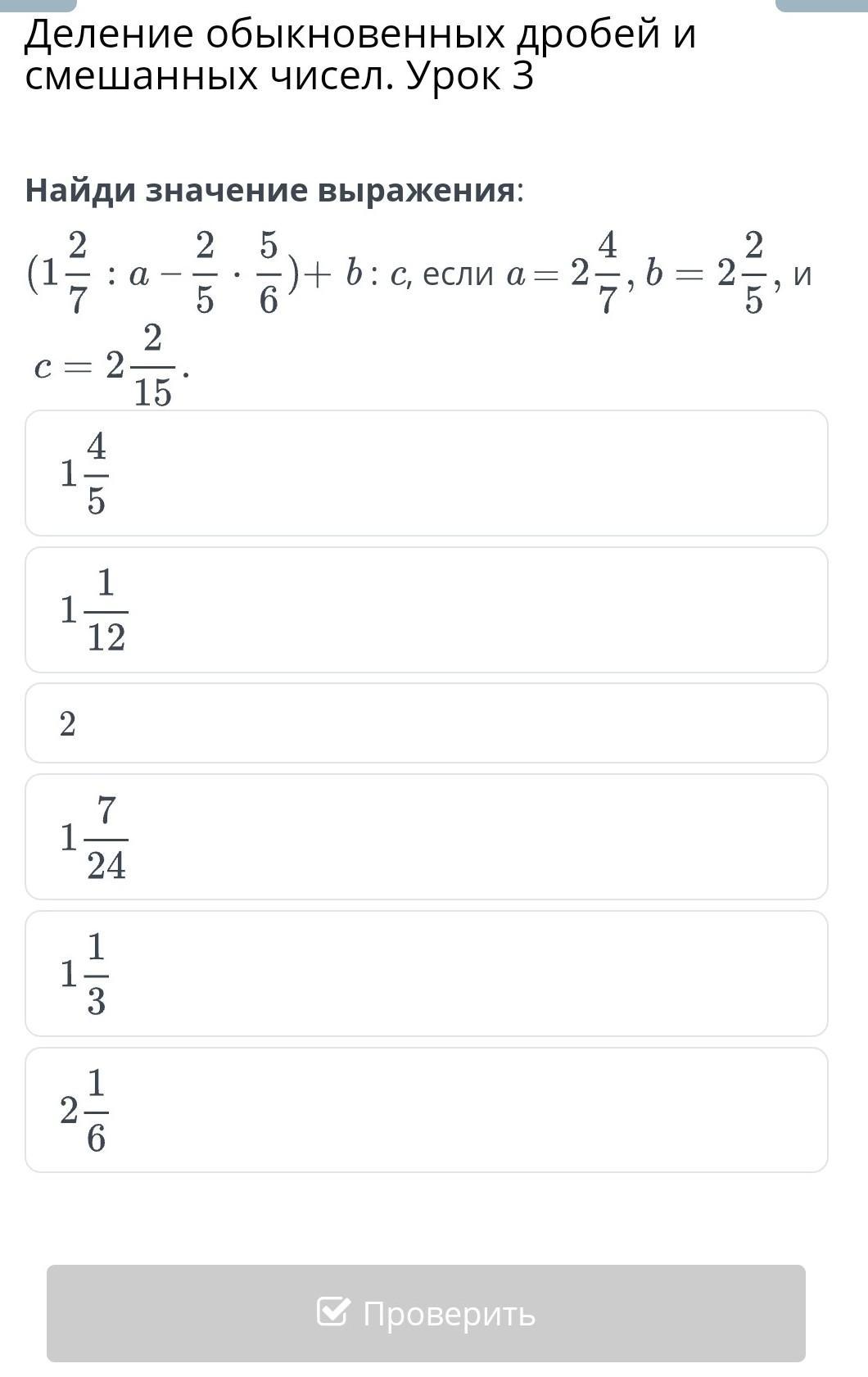This screenshot has height=1377, width=868.
Task: Pick the whole number answer 2
Action: click(x=426, y=723)
